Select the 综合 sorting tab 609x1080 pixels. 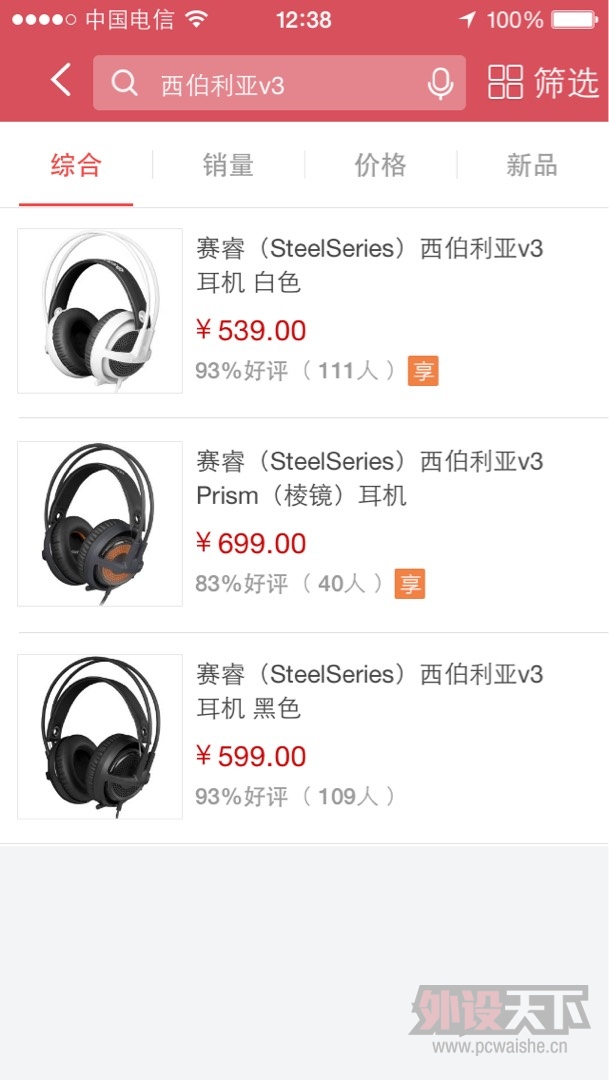tap(76, 165)
